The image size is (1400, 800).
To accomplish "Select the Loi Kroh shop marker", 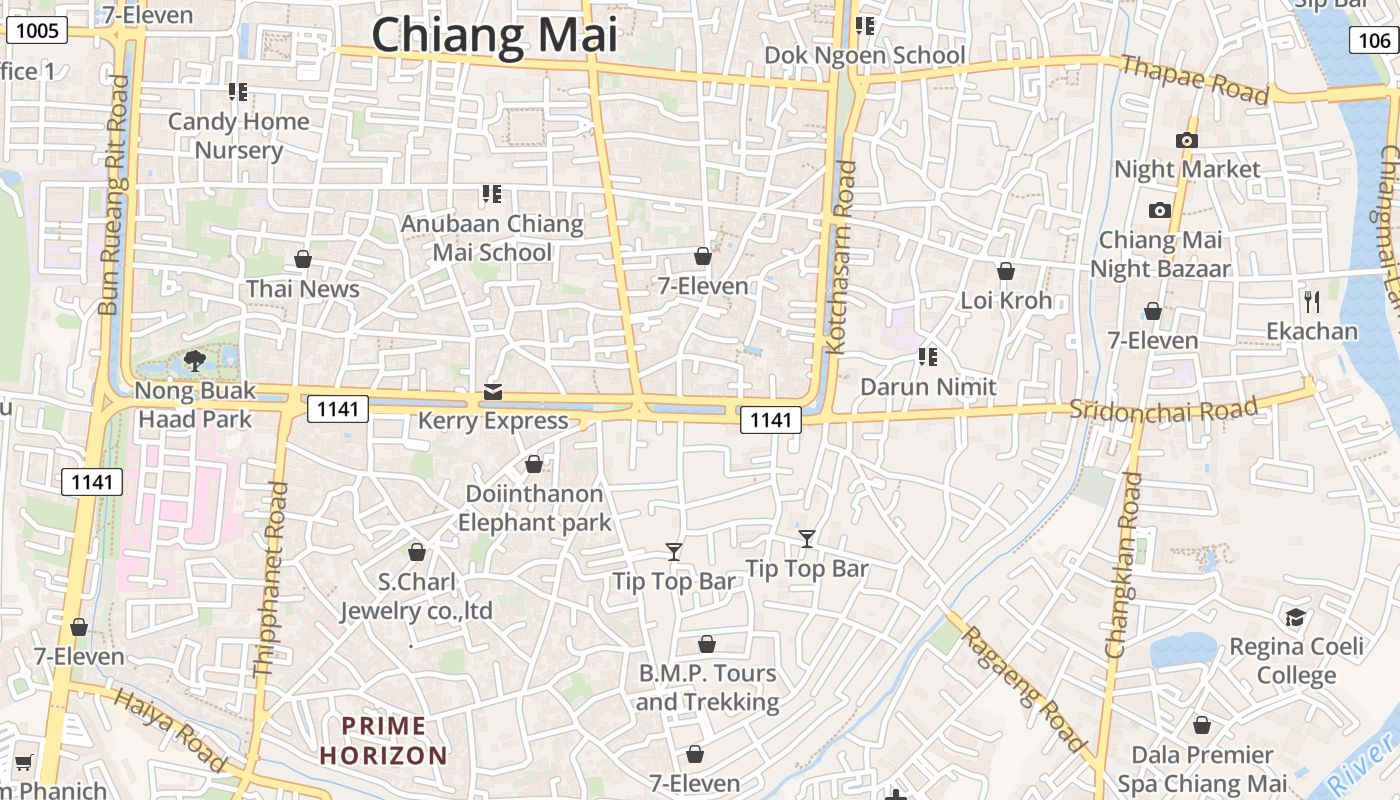I will [x=1006, y=271].
